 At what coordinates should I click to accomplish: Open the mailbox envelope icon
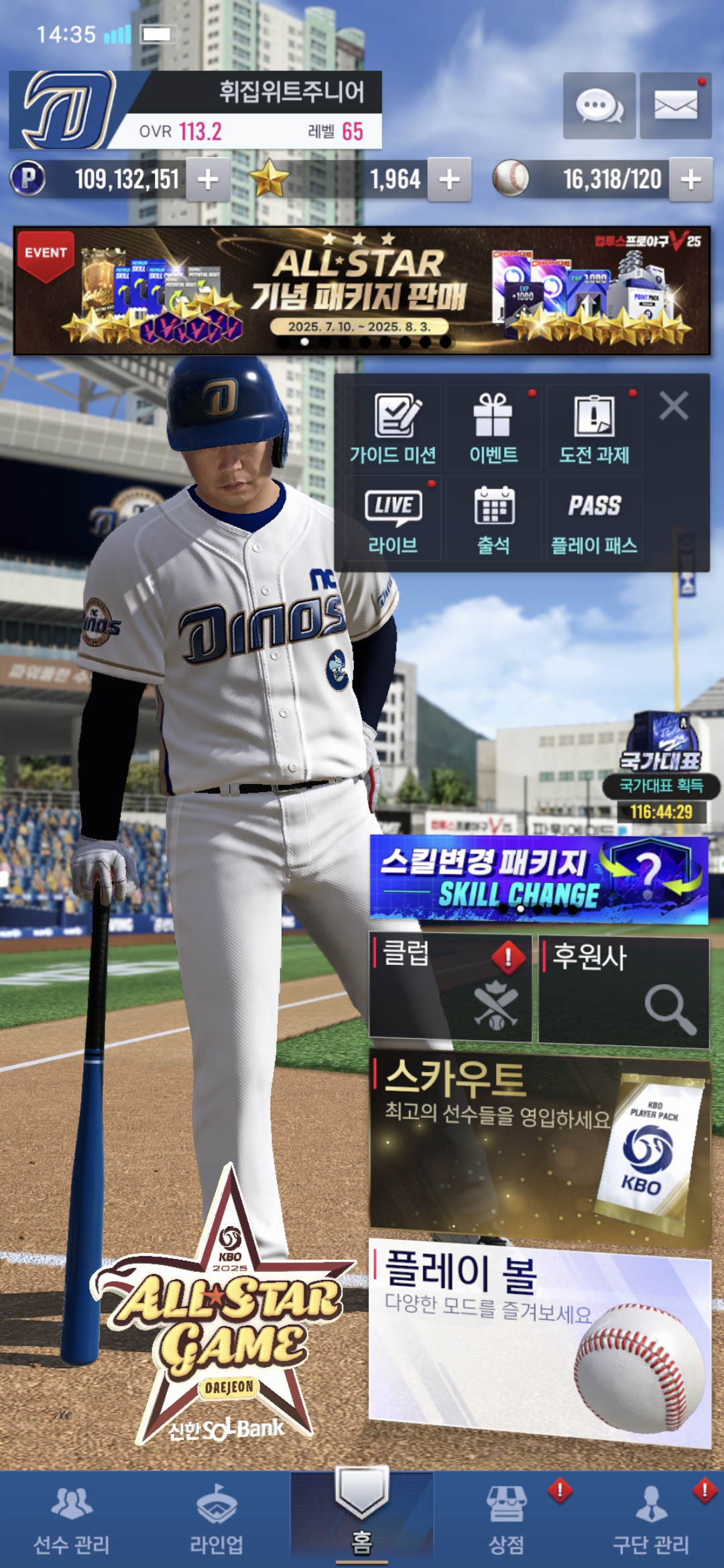[675, 106]
